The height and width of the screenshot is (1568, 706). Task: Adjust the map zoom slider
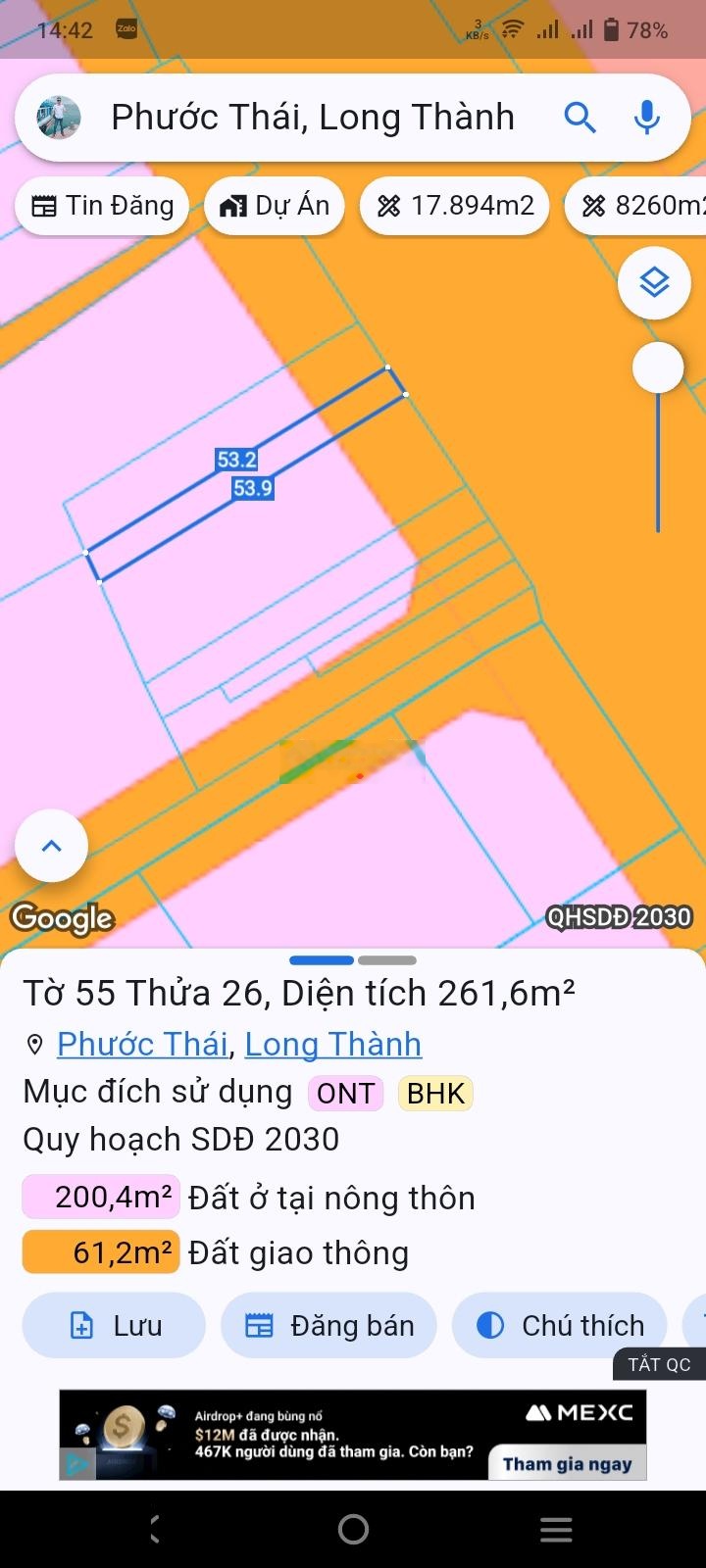point(657,367)
